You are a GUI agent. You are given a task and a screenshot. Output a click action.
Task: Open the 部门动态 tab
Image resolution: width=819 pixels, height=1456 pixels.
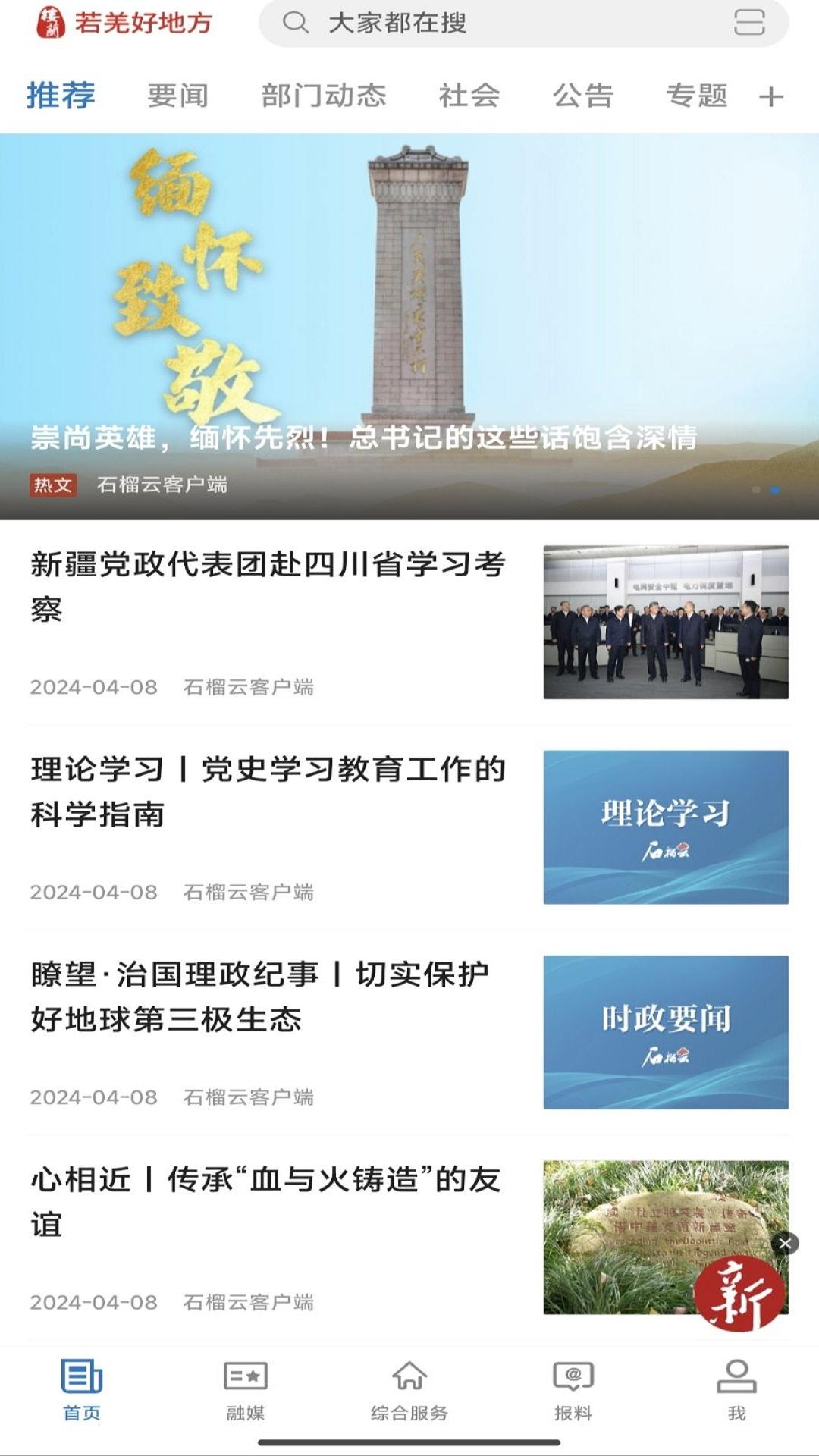coord(325,94)
